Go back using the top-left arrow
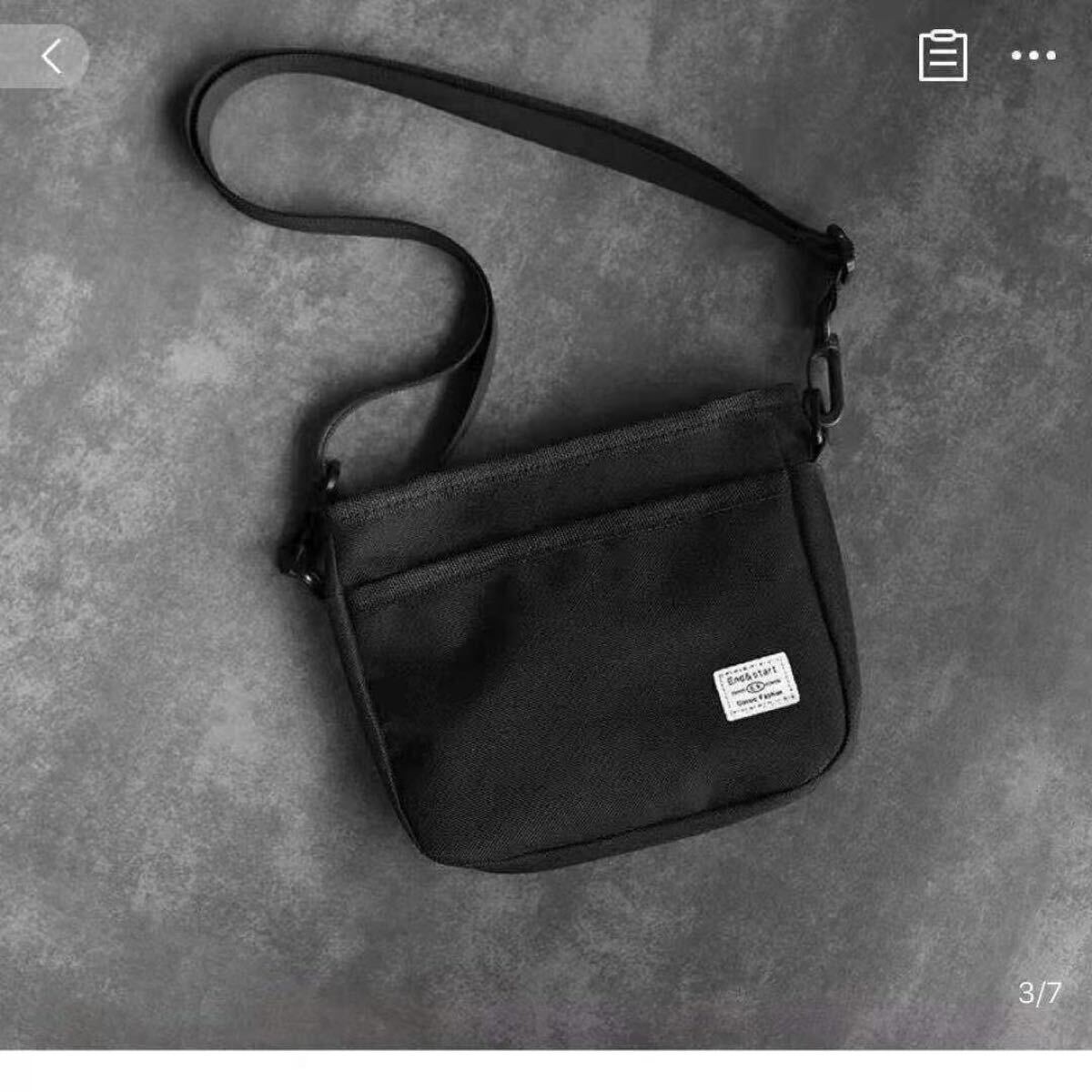This screenshot has width=1092, height=1092. [x=50, y=56]
